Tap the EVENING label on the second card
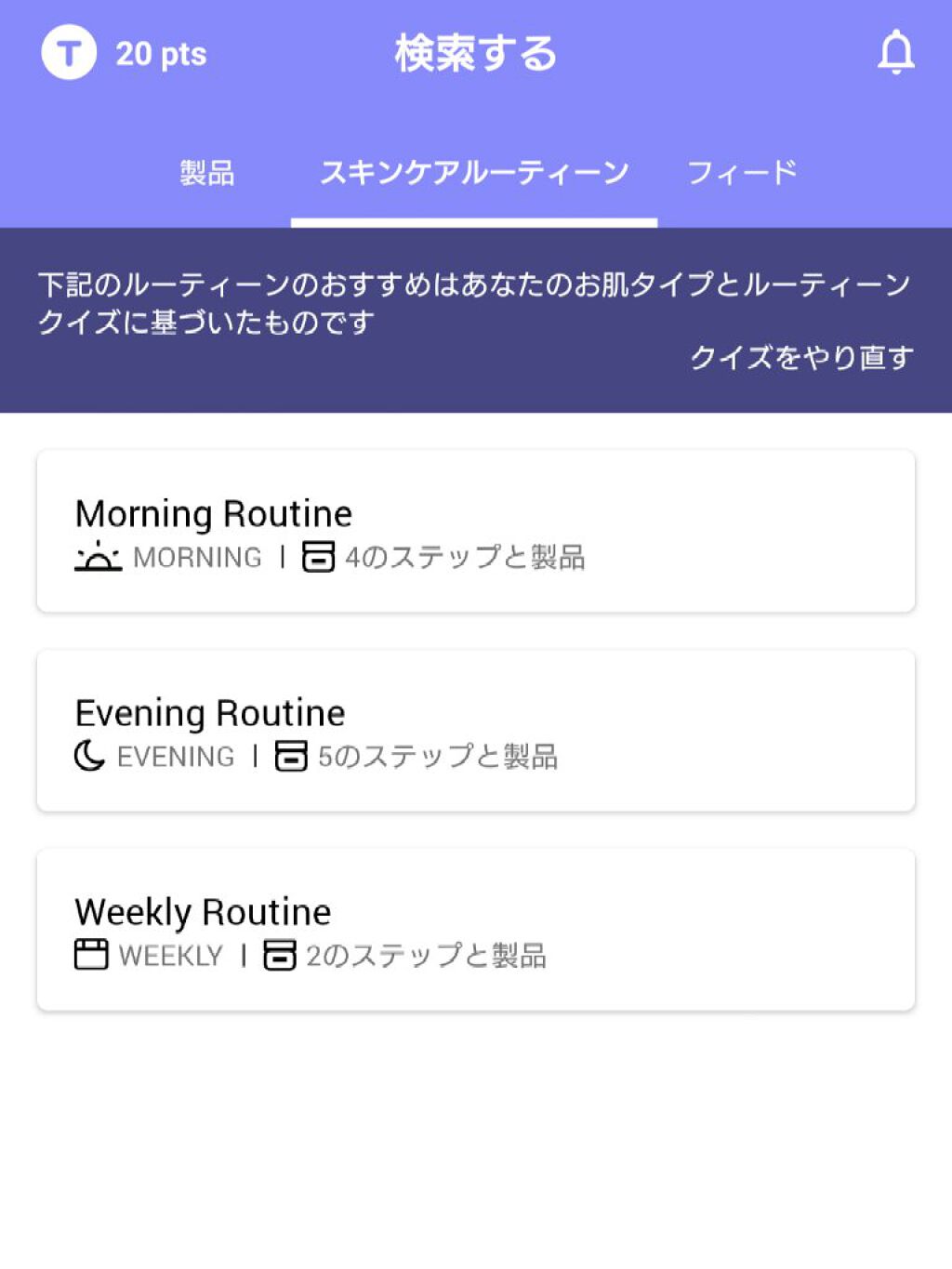 [175, 757]
